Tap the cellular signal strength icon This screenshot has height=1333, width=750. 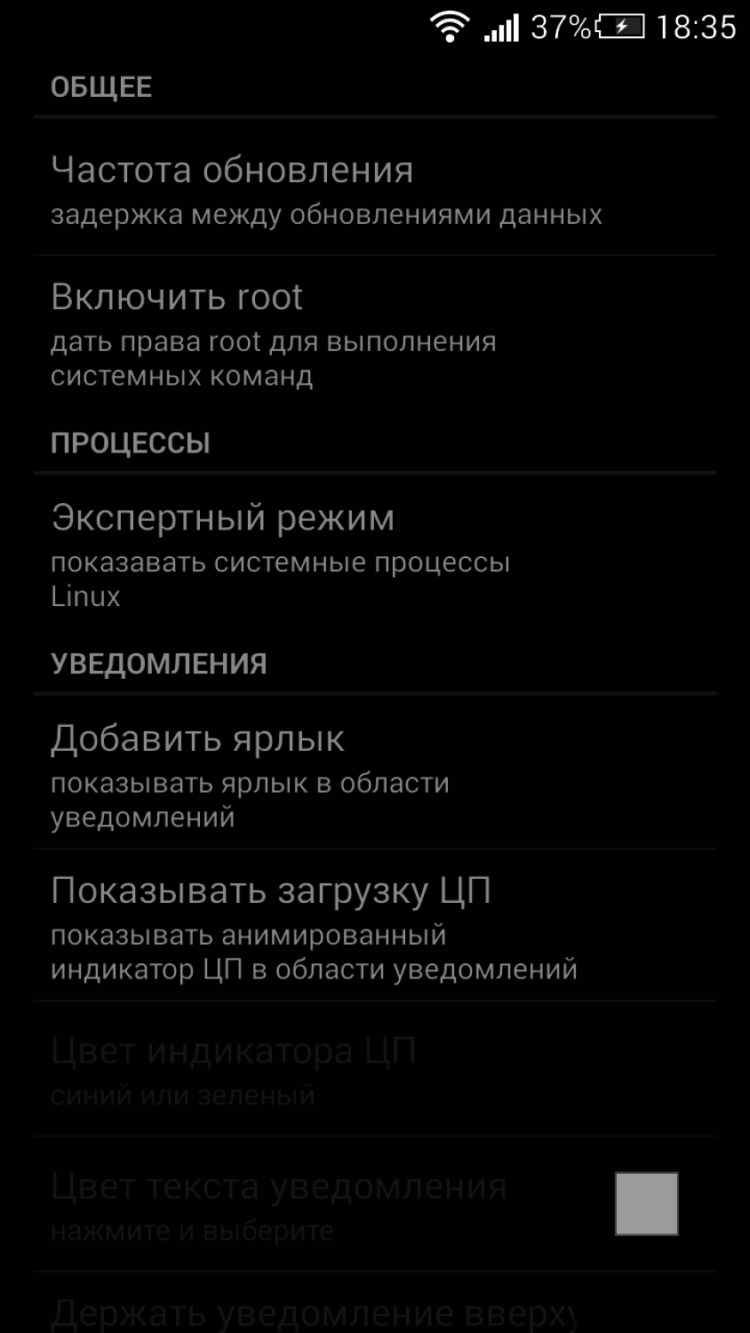click(503, 27)
